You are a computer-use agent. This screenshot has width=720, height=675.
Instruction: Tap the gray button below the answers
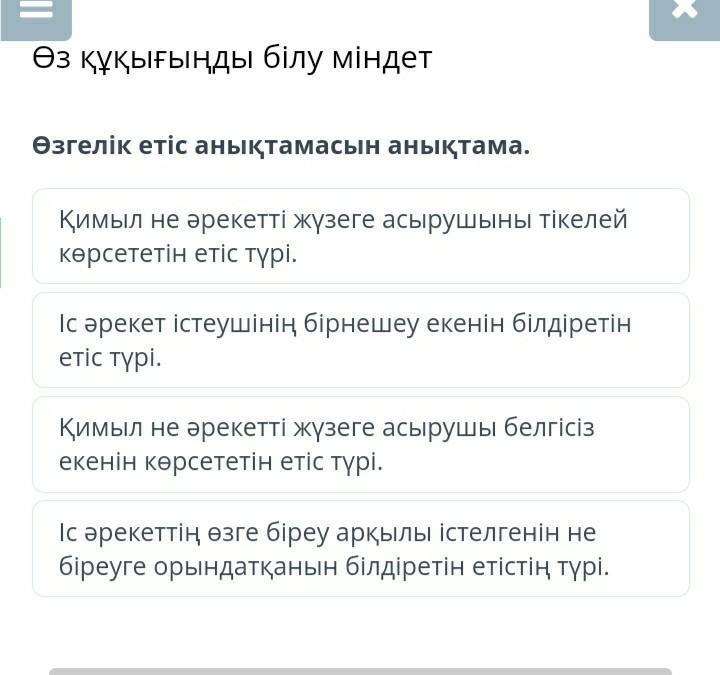coord(360,670)
